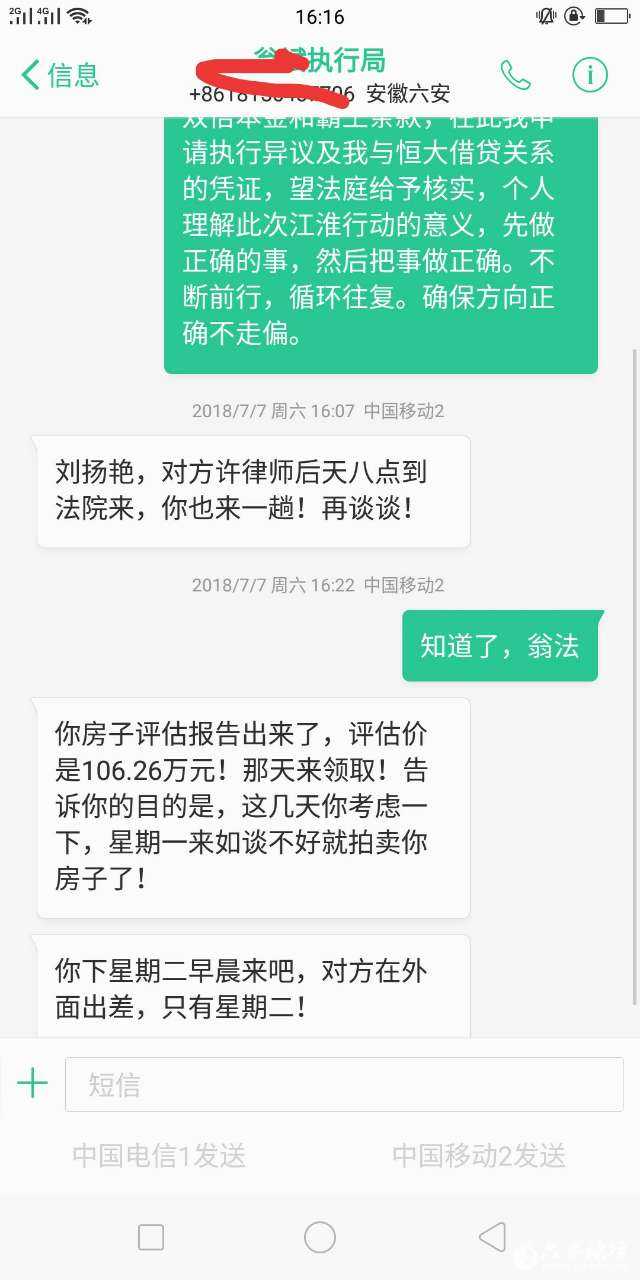Focus the 短信 text input field

click(344, 1084)
